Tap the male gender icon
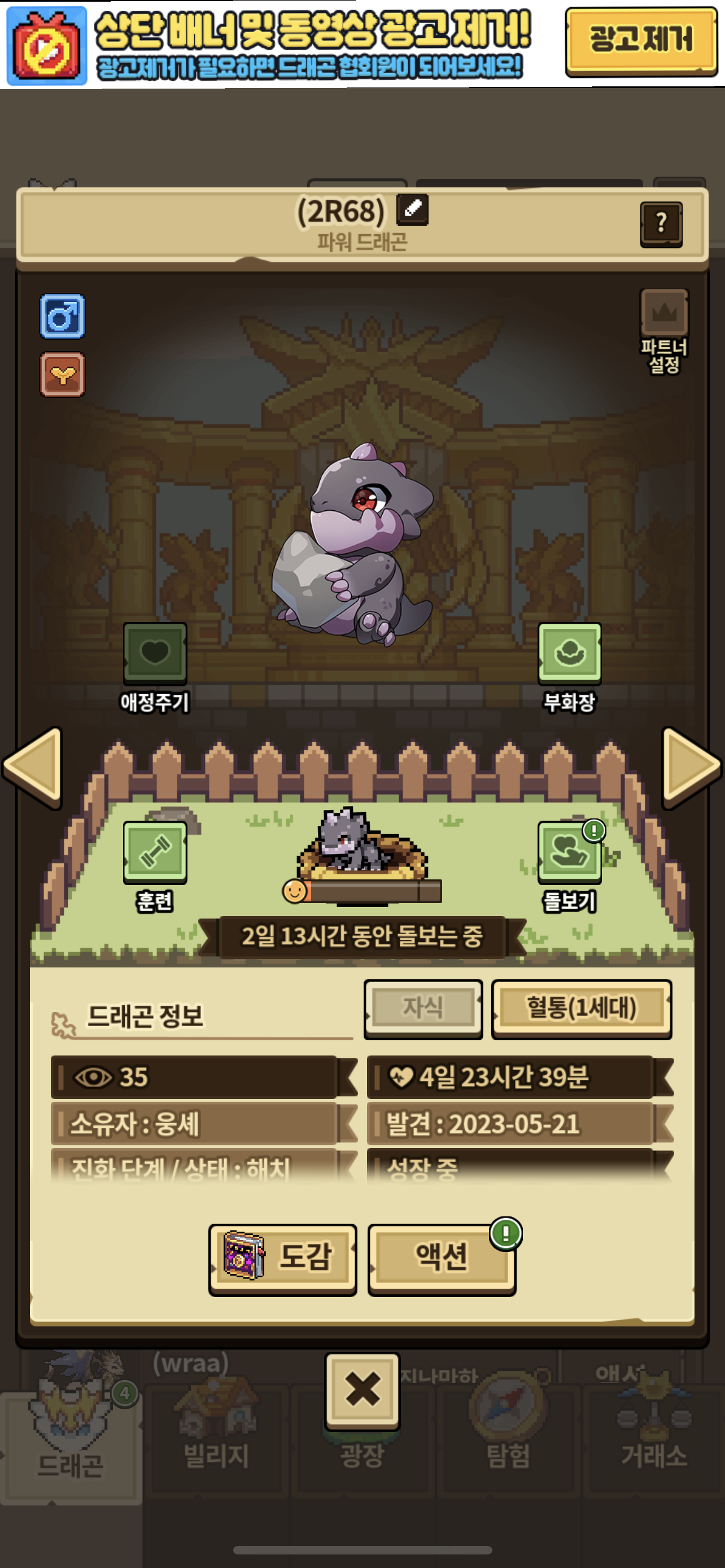 [62, 316]
